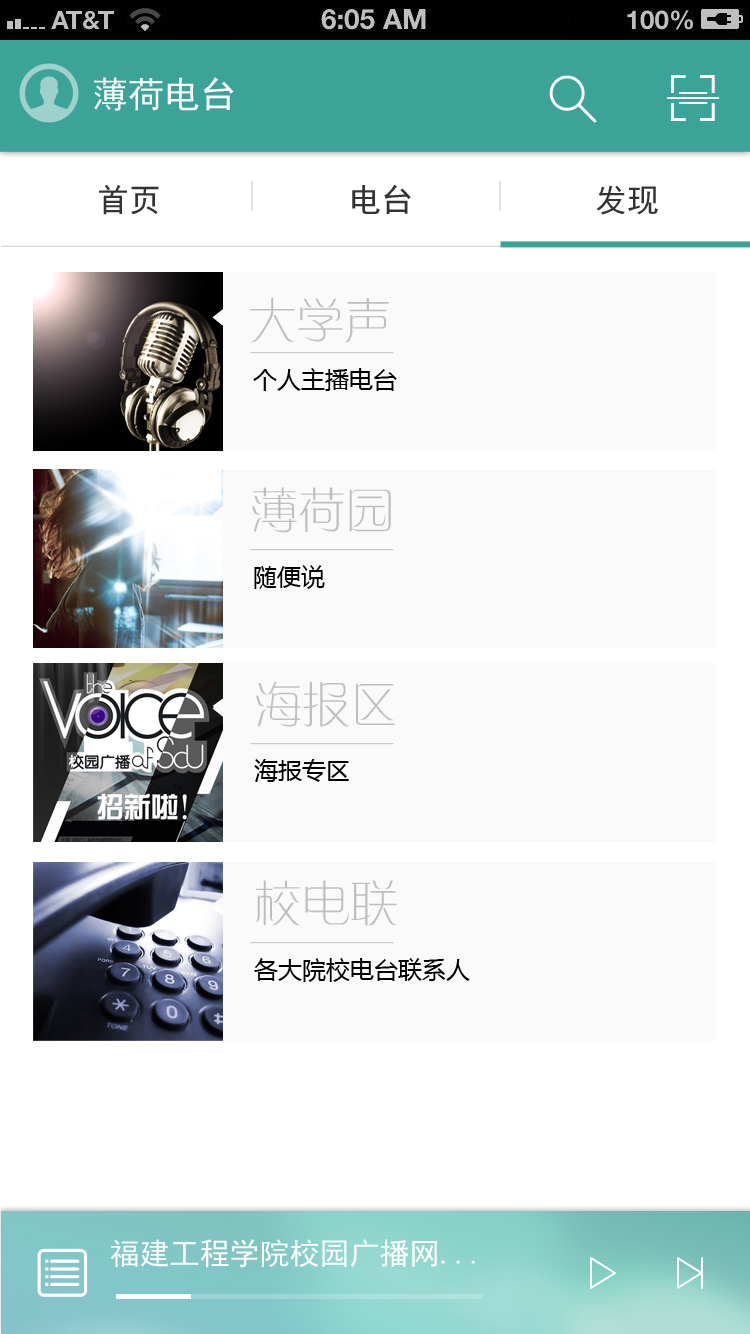
Task: Skip to the next track
Action: click(690, 1273)
